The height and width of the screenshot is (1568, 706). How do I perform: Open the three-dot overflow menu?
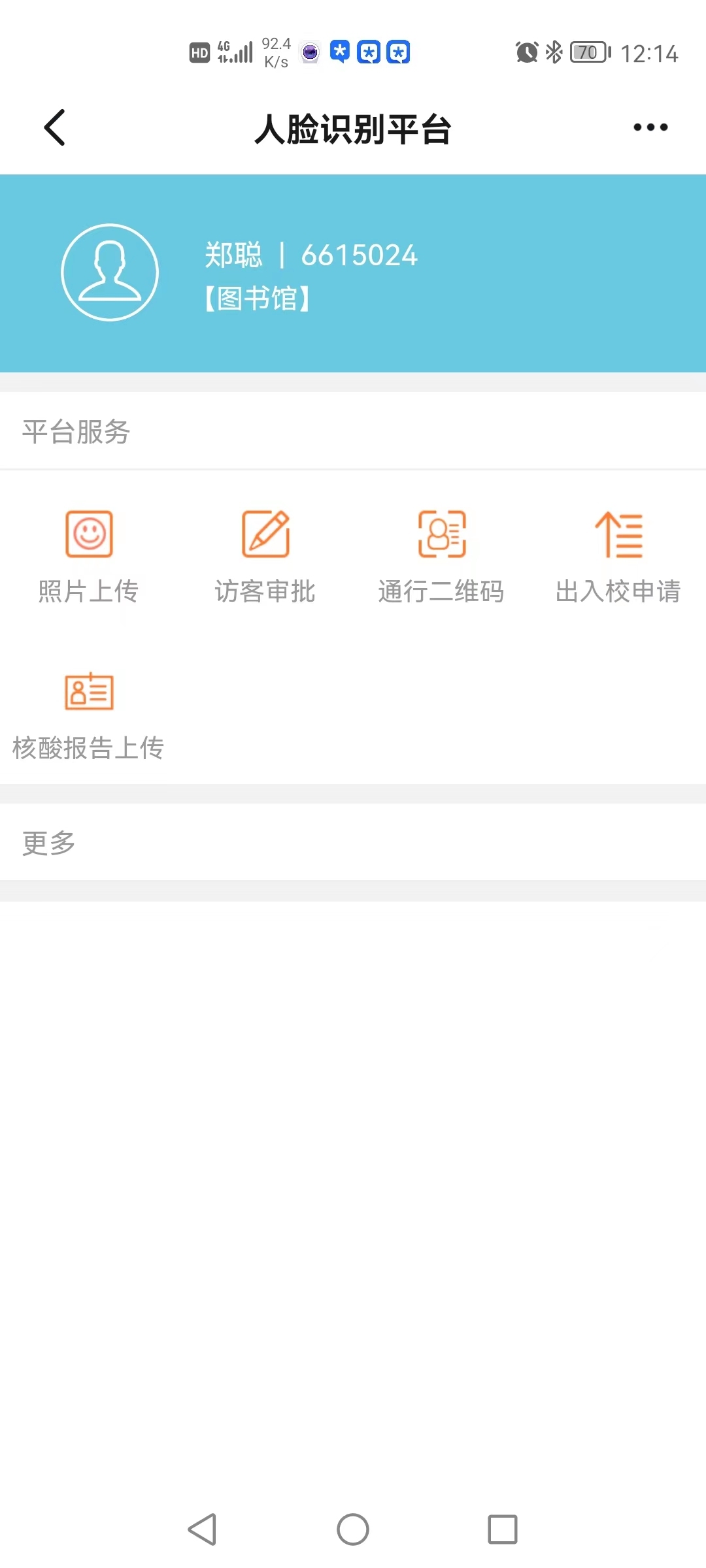(x=650, y=127)
